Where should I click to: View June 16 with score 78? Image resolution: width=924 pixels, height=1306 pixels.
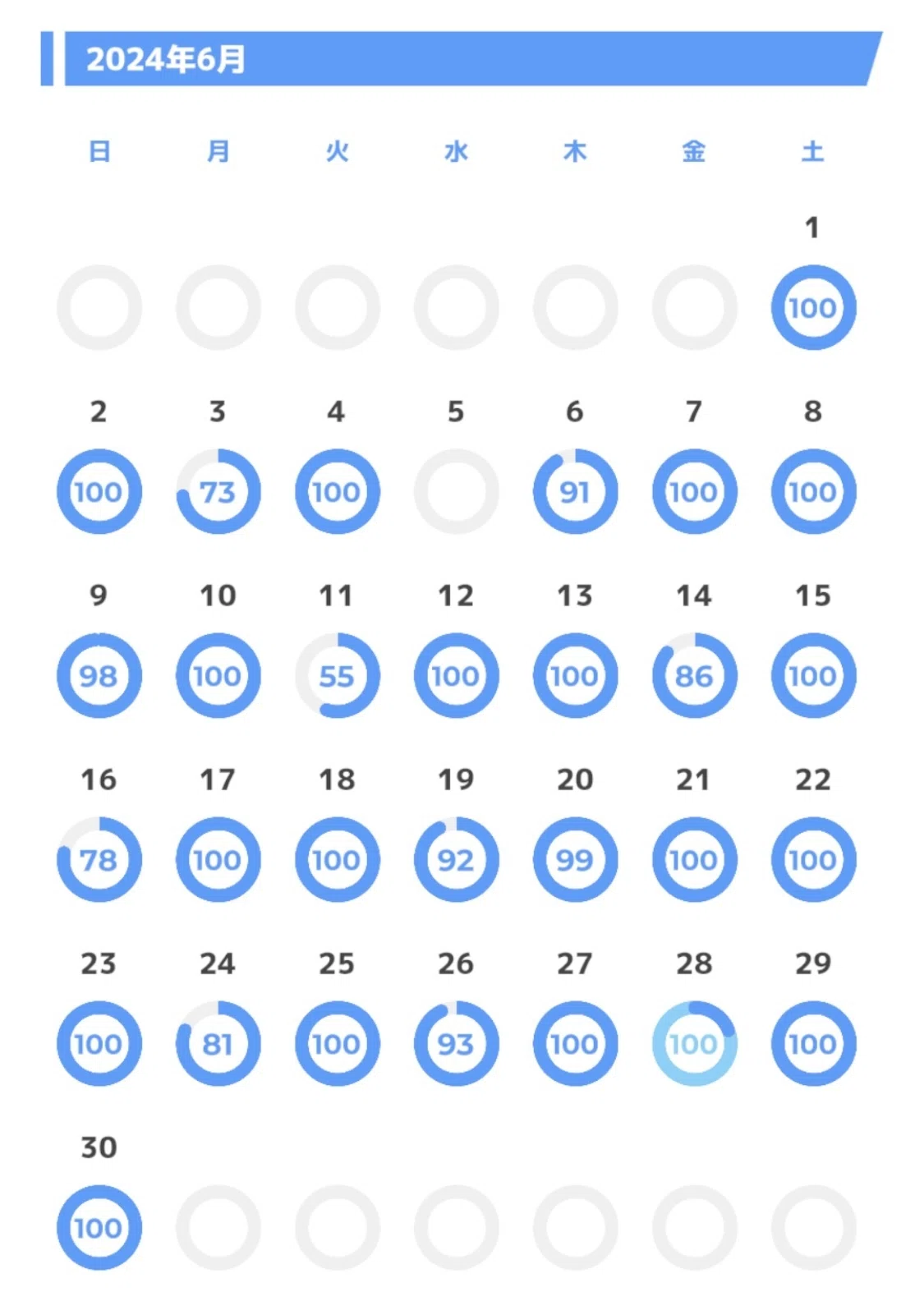tap(99, 859)
